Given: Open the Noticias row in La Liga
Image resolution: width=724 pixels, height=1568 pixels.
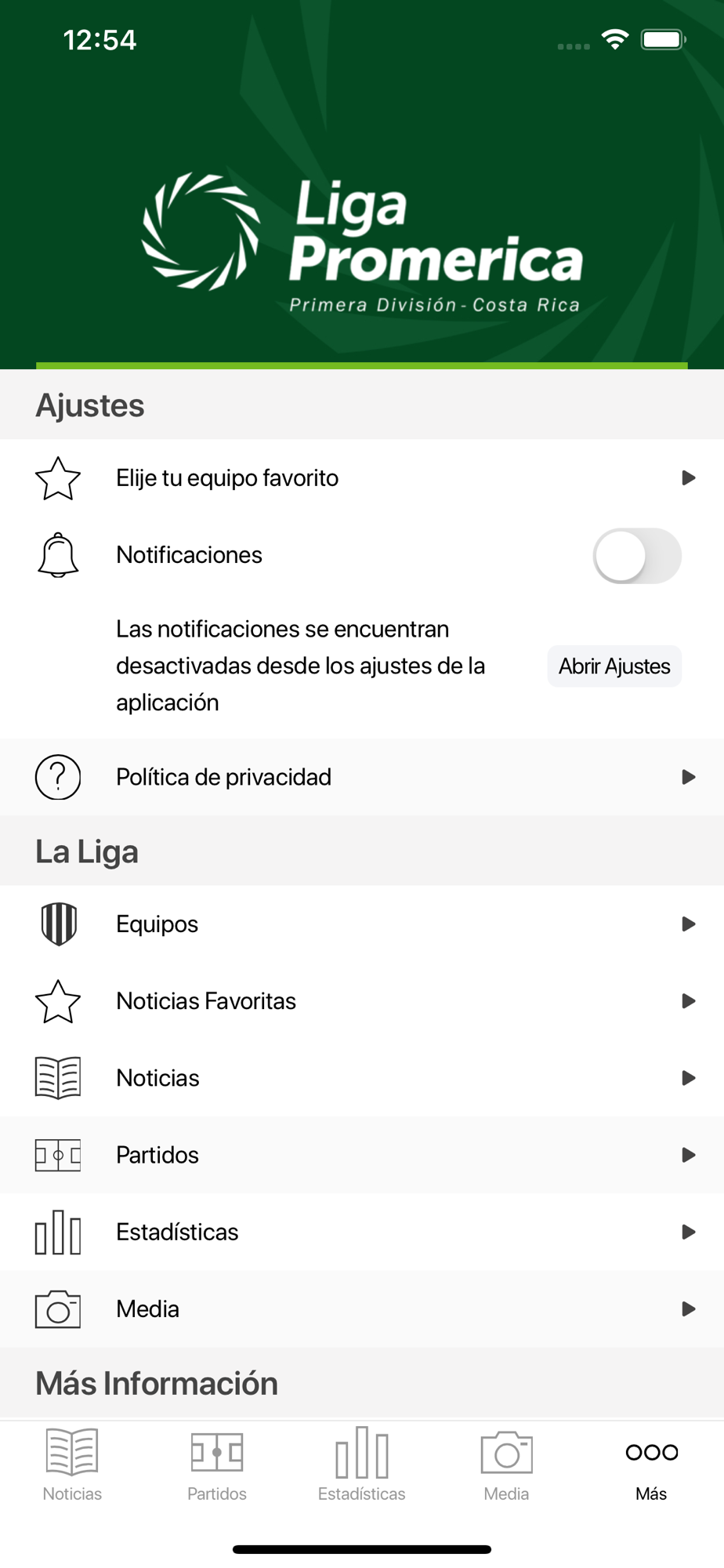Looking at the screenshot, I should 362,1078.
